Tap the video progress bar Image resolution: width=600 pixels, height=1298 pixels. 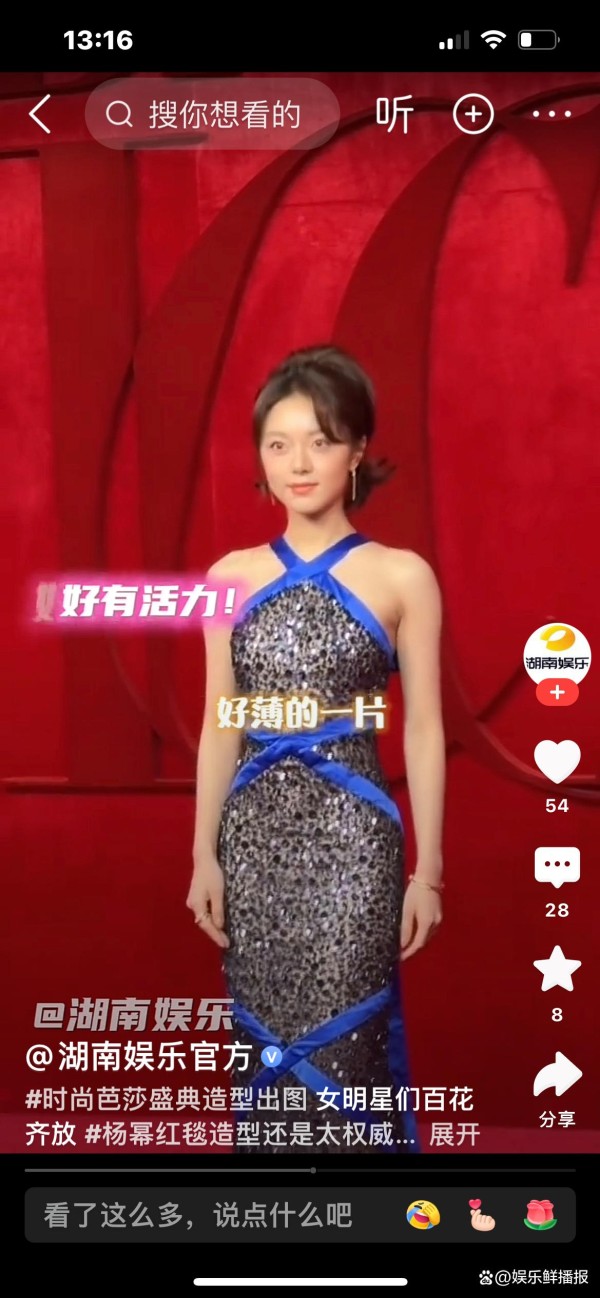pos(300,1170)
